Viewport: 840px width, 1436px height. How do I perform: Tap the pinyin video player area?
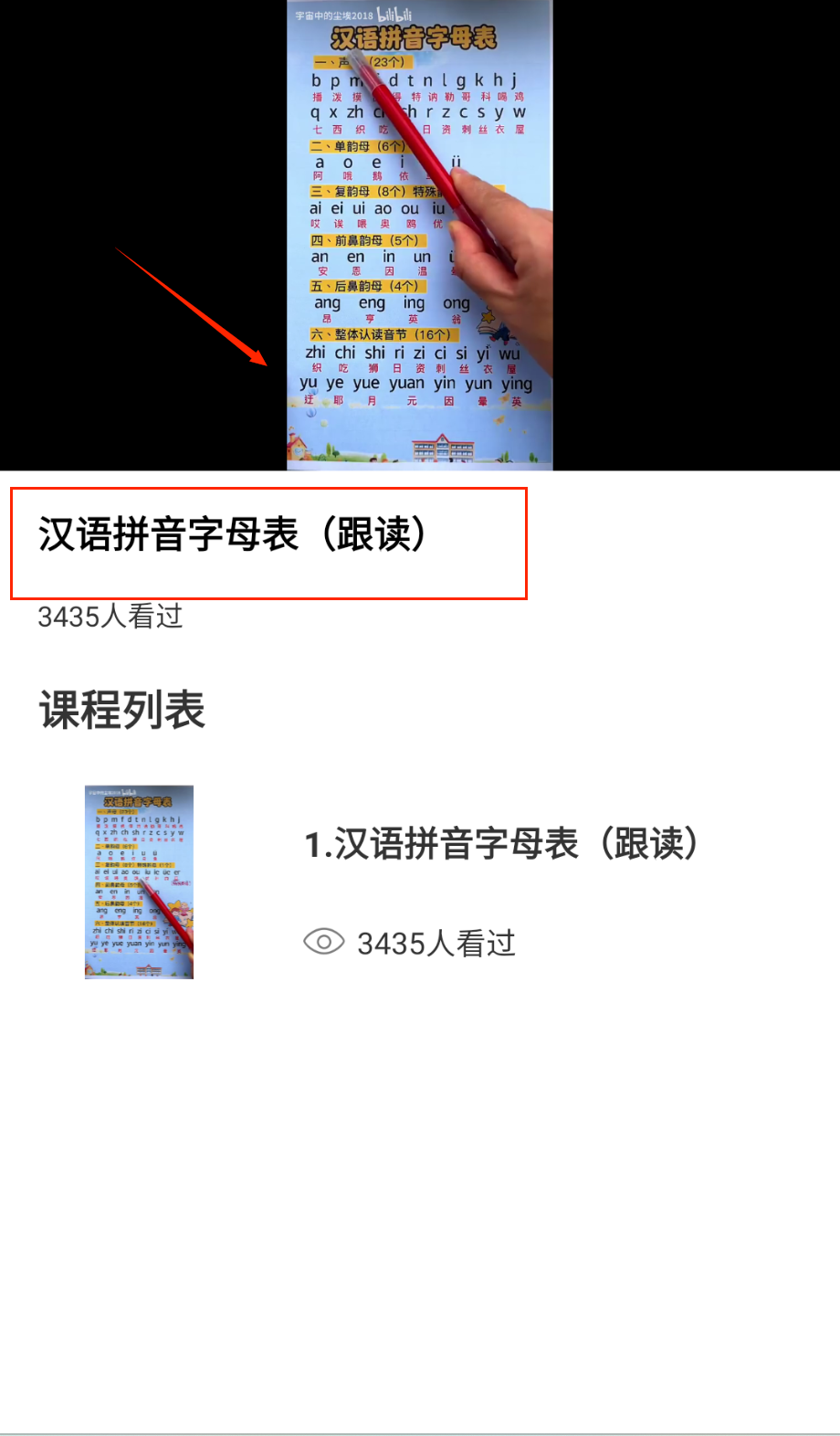tap(420, 236)
